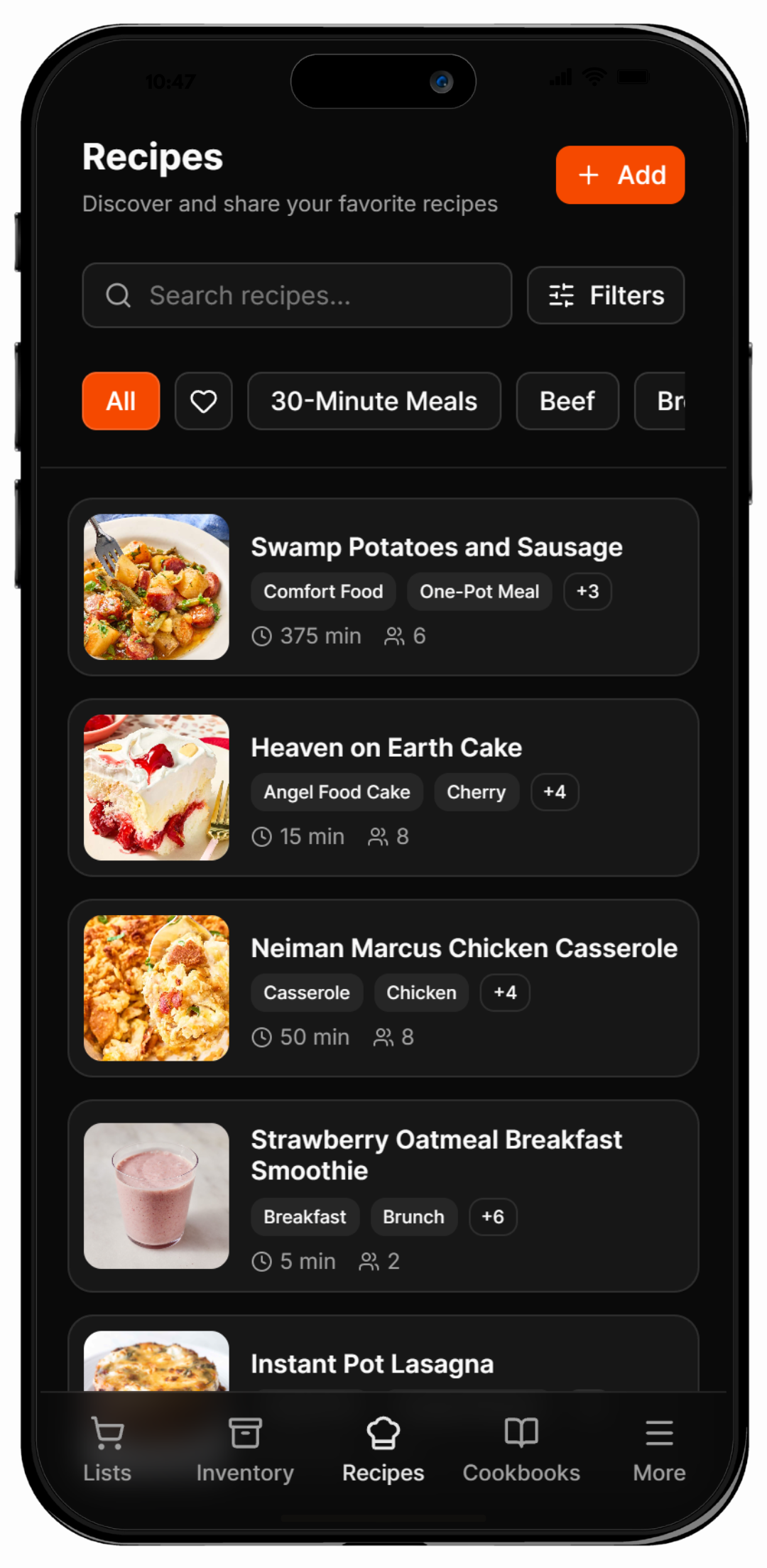767x1568 pixels.
Task: Select the All category filter chip
Action: coord(120,401)
